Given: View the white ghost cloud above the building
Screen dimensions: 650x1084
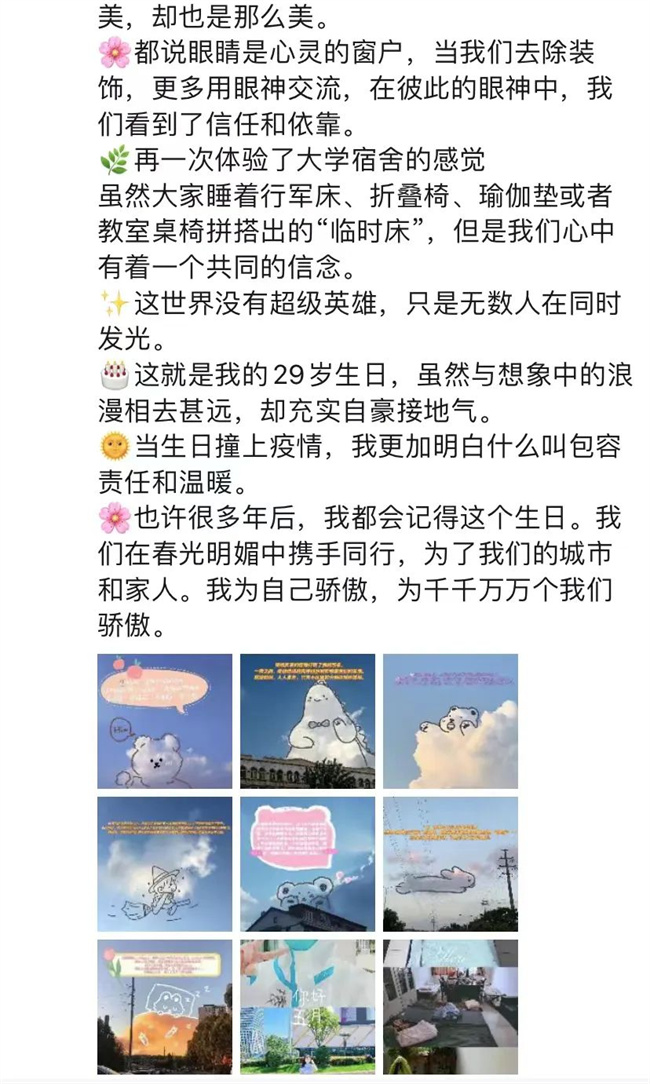Looking at the screenshot, I should tap(307, 721).
